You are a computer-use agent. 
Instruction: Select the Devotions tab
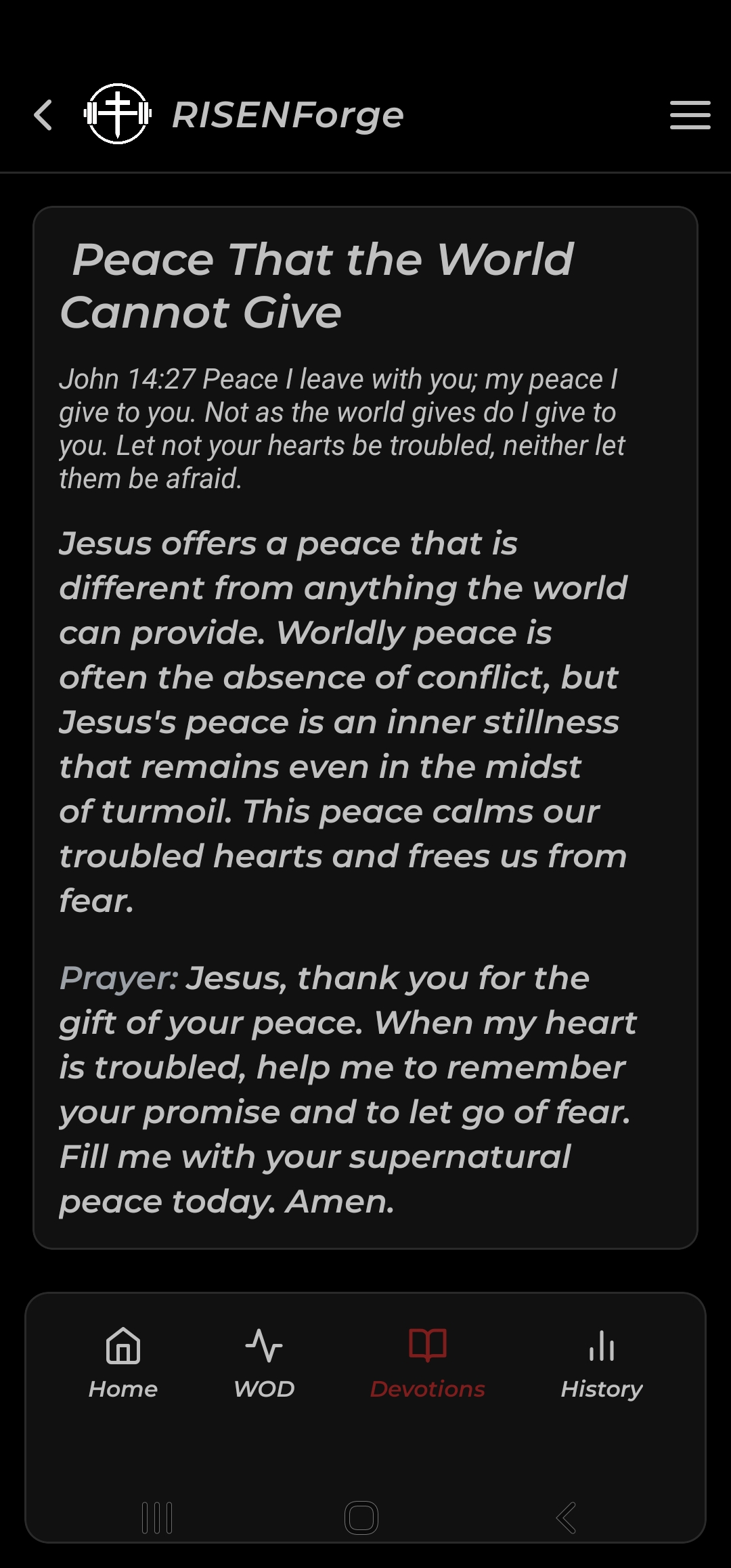click(428, 1362)
